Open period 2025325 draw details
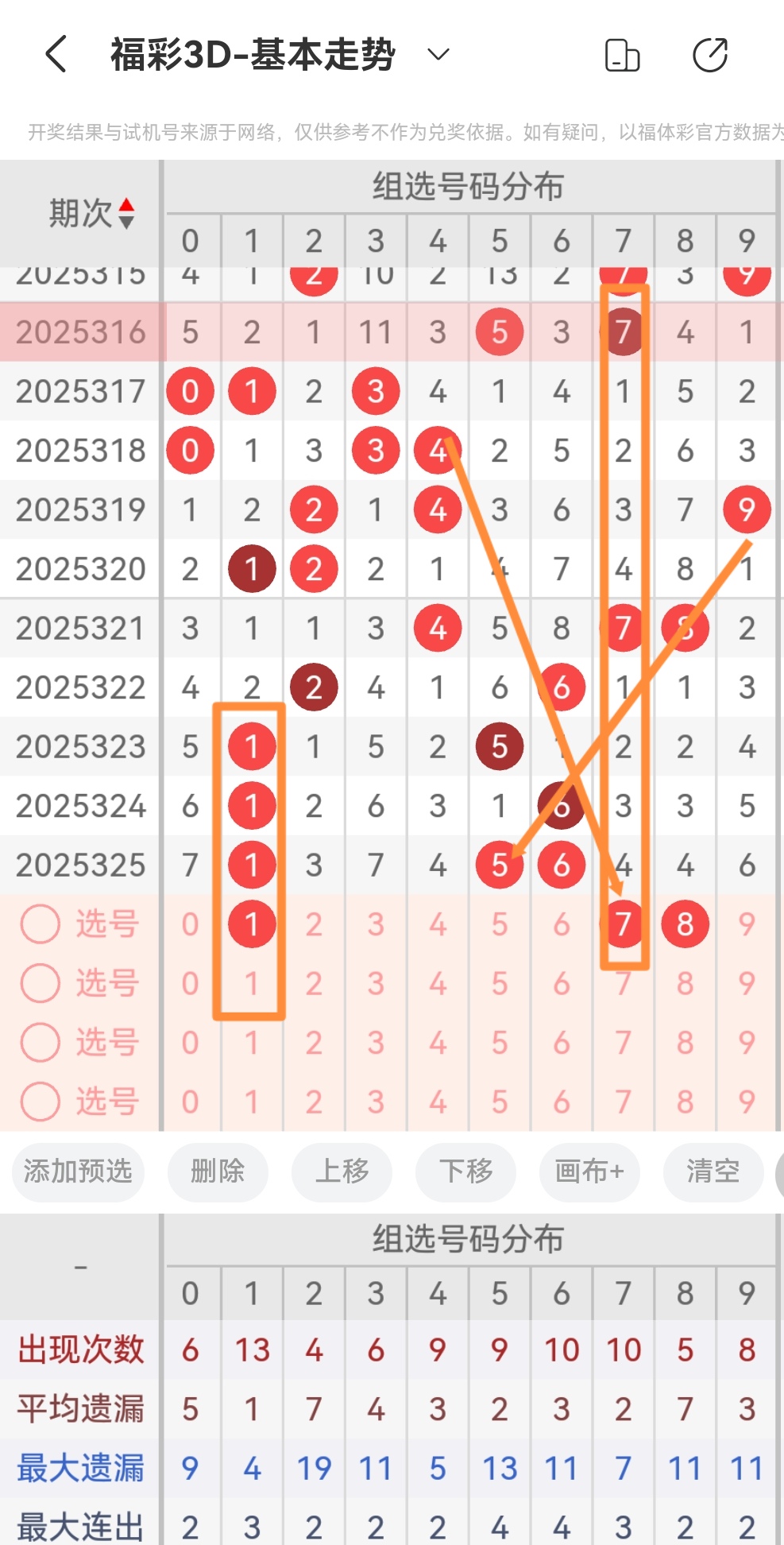784x1545 pixels. (79, 865)
